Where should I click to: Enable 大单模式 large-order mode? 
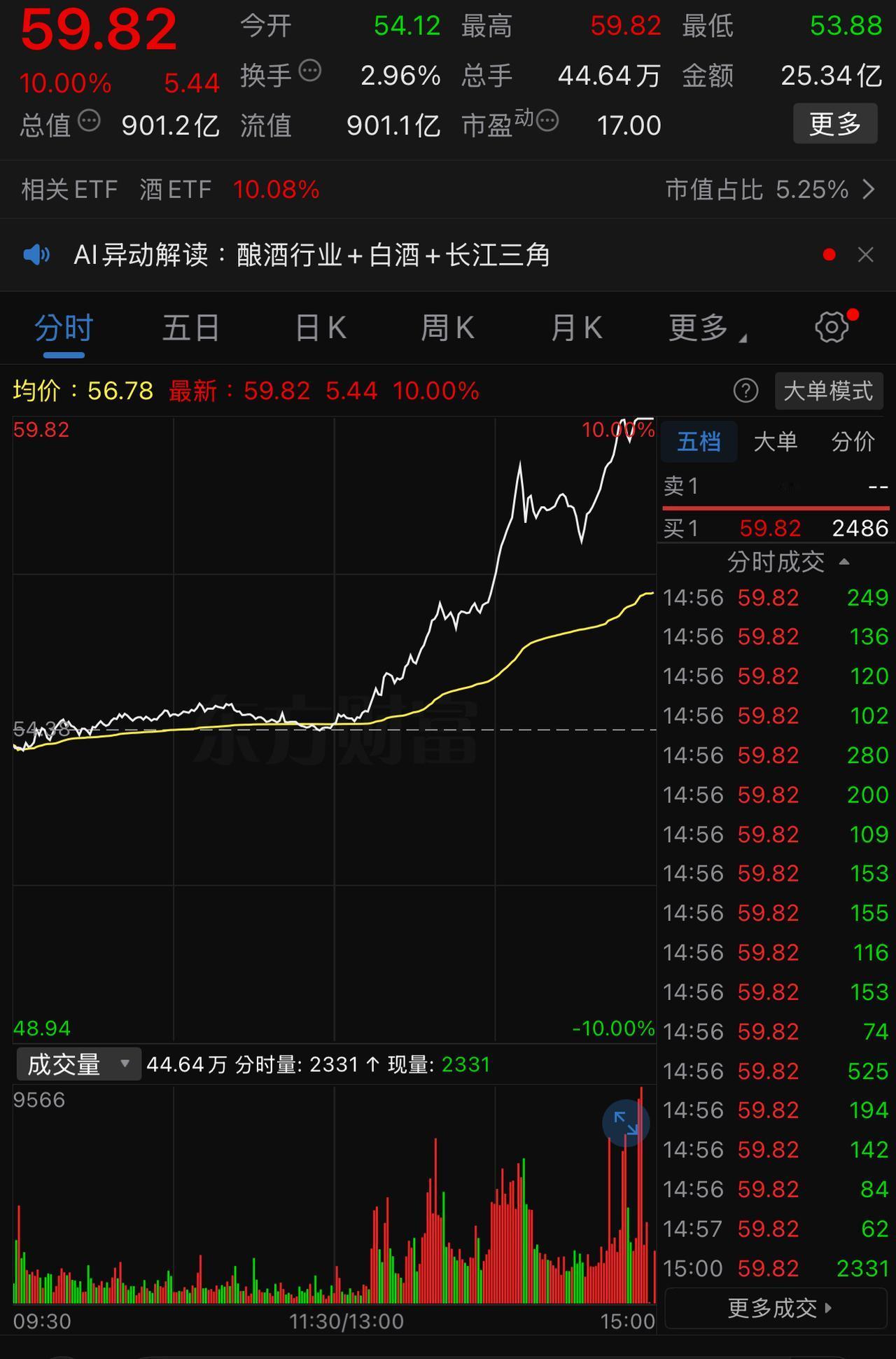click(828, 391)
